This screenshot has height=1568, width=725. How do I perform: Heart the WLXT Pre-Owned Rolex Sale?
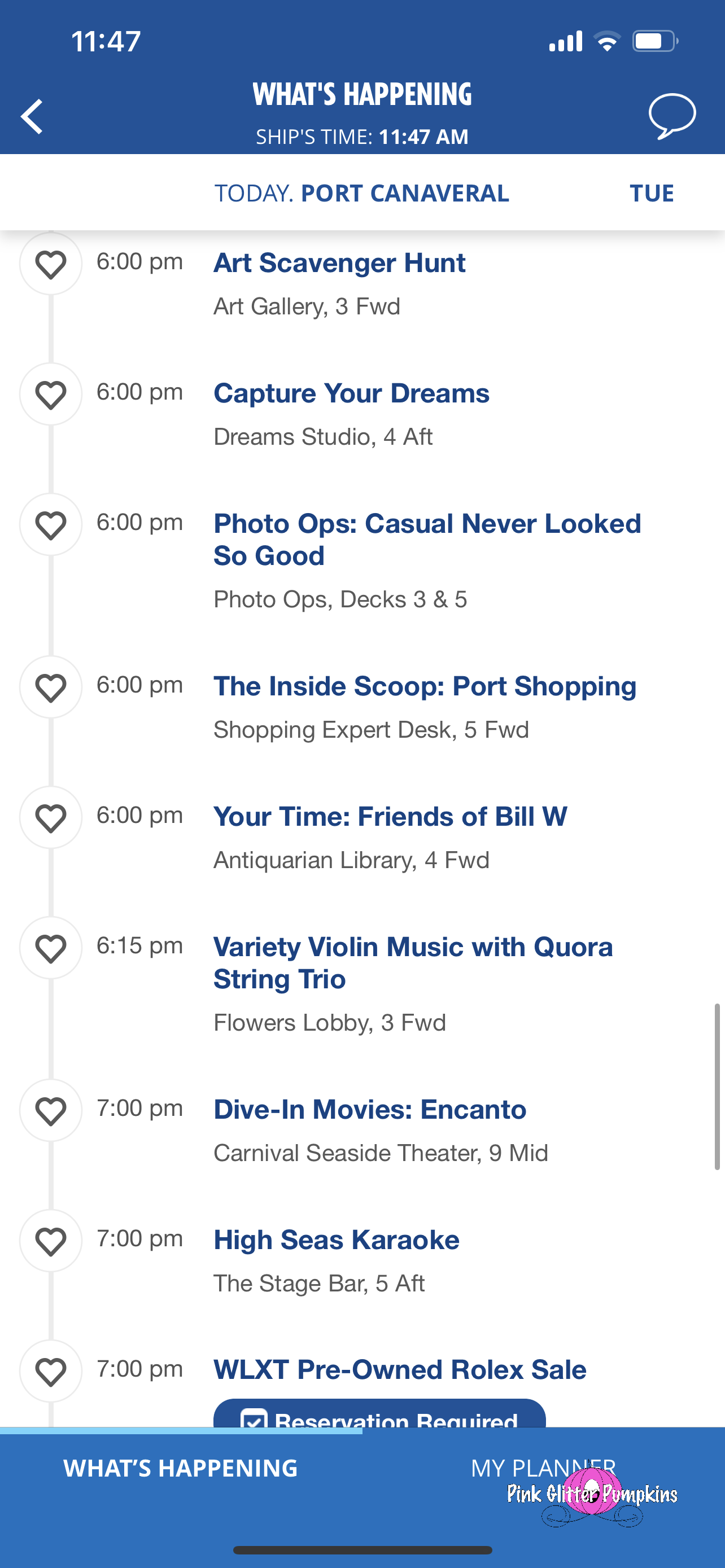[50, 1371]
